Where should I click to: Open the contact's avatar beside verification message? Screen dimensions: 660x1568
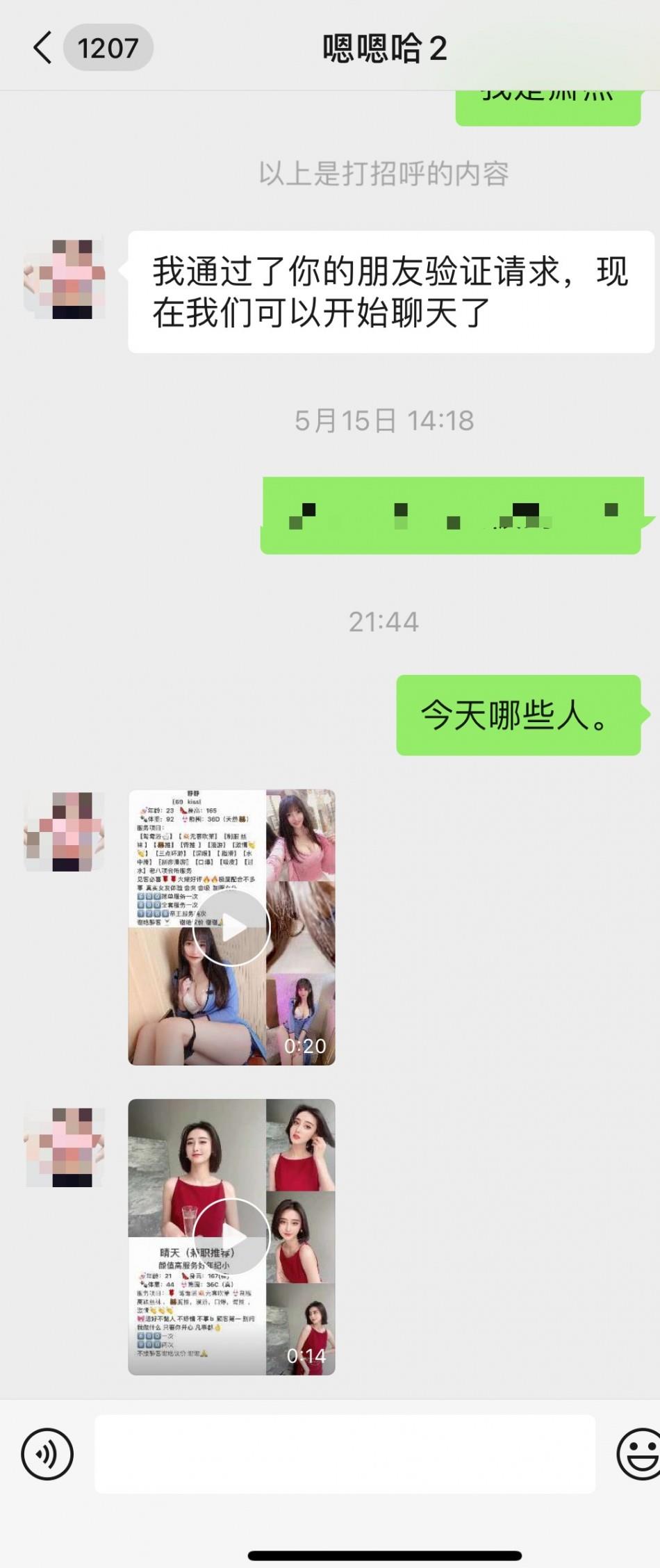click(65, 279)
